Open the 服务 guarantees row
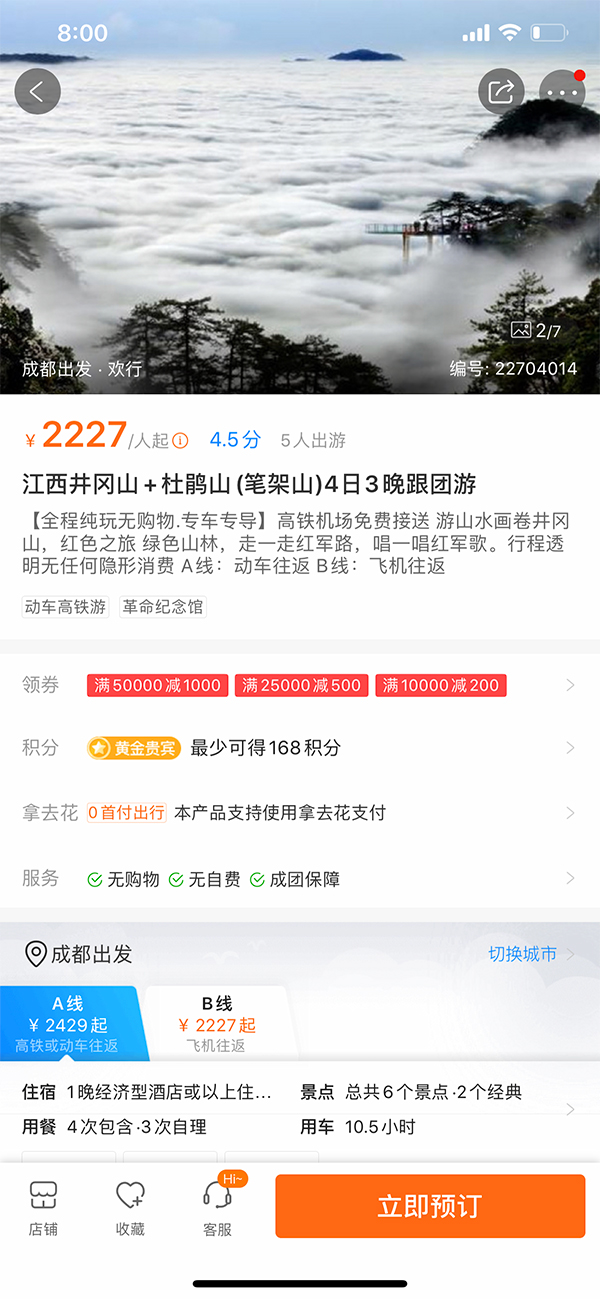Image resolution: width=600 pixels, height=1299 pixels. point(300,879)
